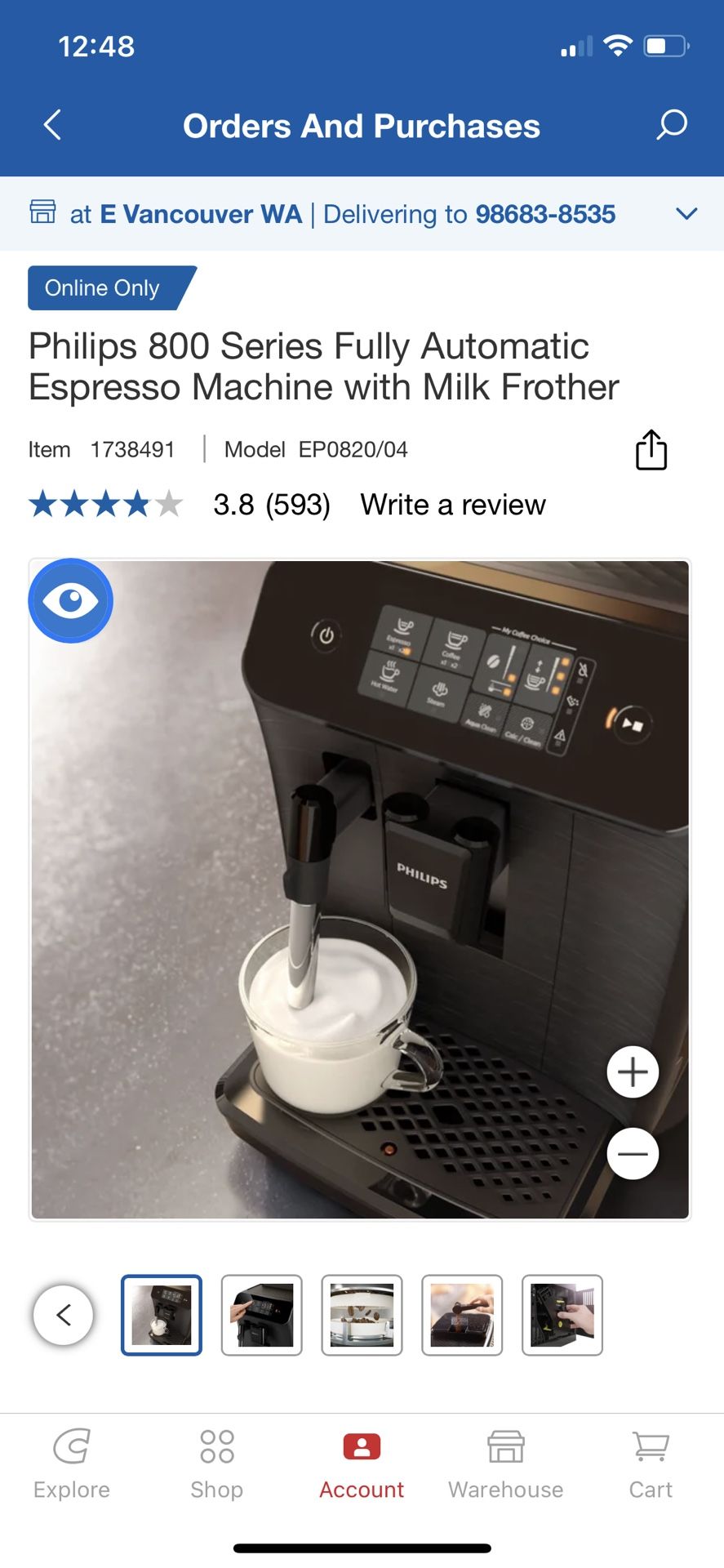724x1568 pixels.
Task: Zoom out with the minus button
Action: point(633,1154)
